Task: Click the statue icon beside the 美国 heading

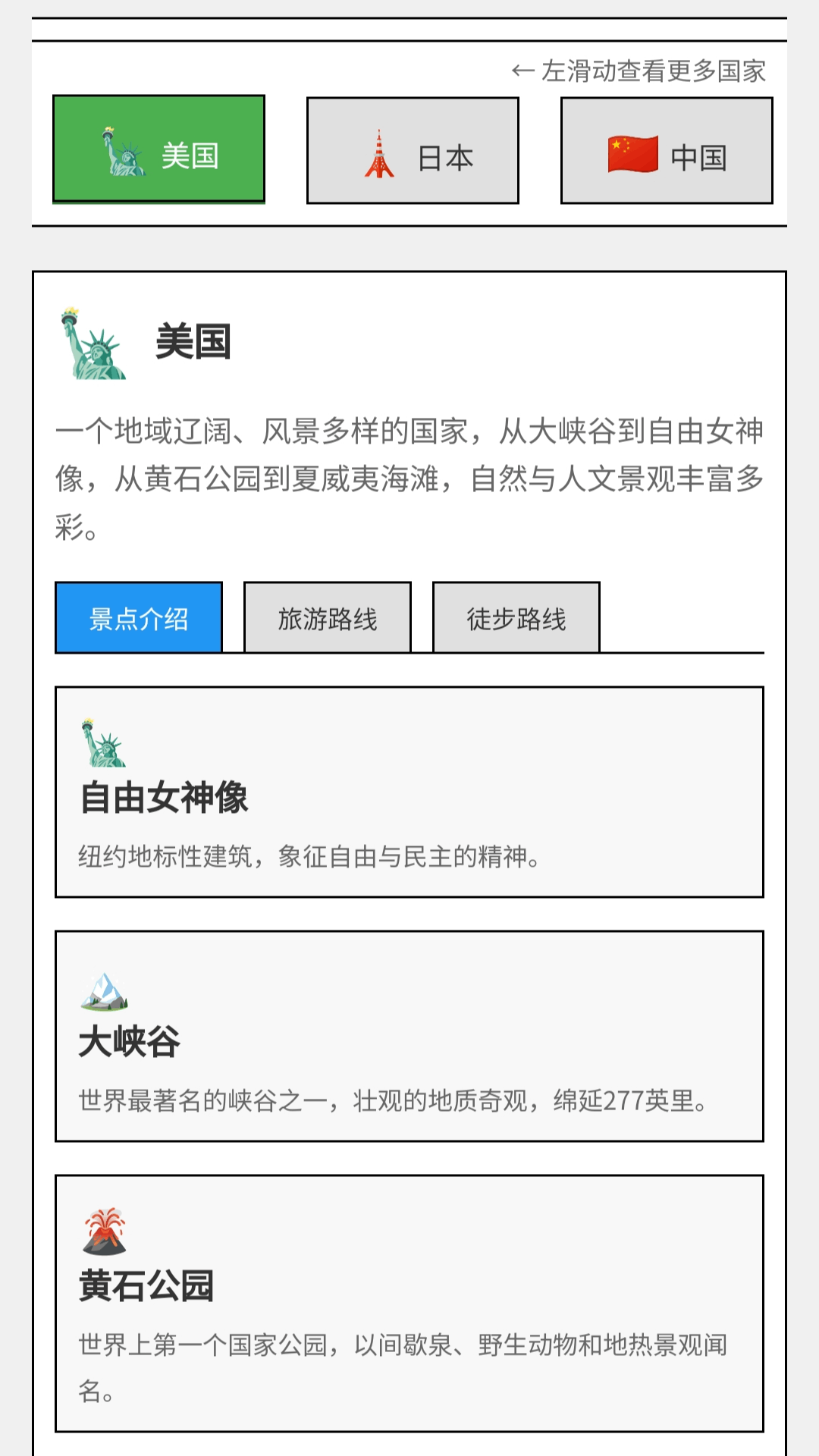Action: [x=91, y=345]
